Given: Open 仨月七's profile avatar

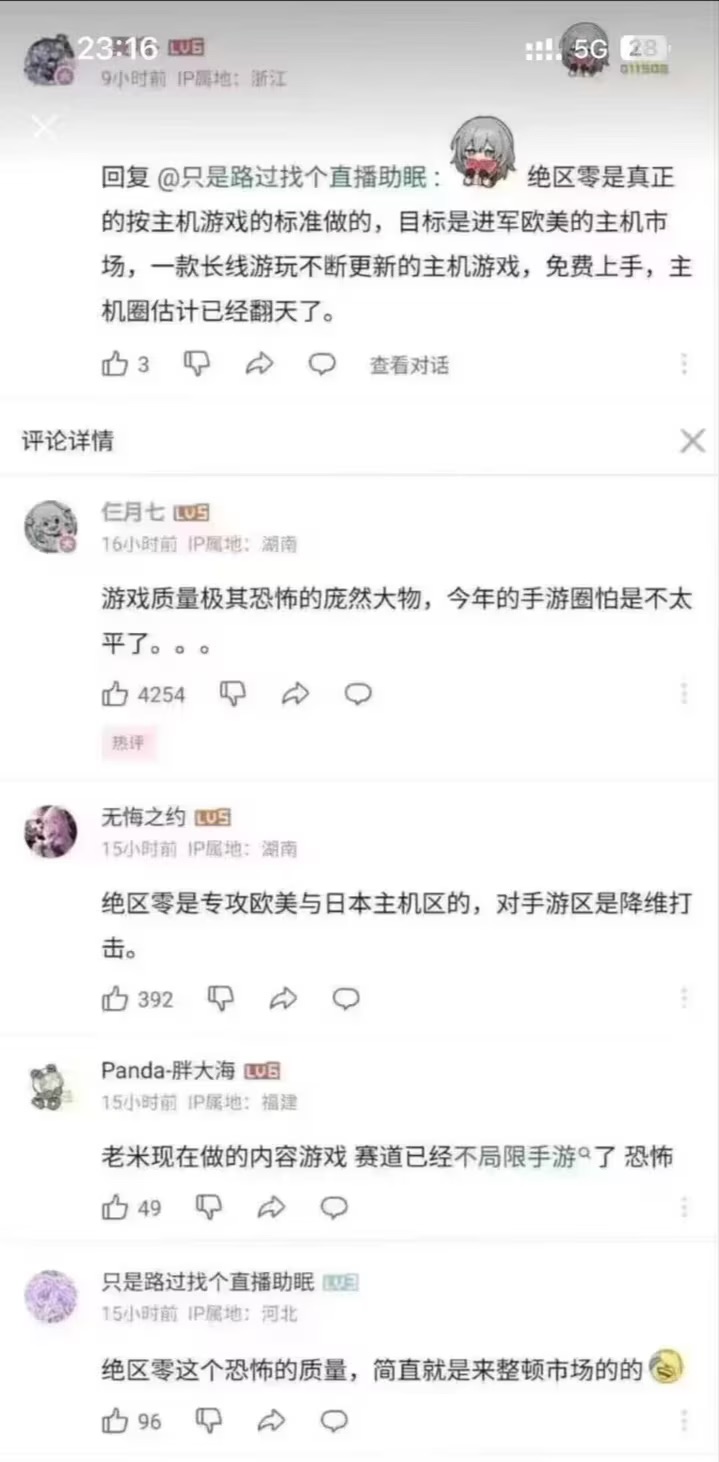Looking at the screenshot, I should tap(50, 527).
